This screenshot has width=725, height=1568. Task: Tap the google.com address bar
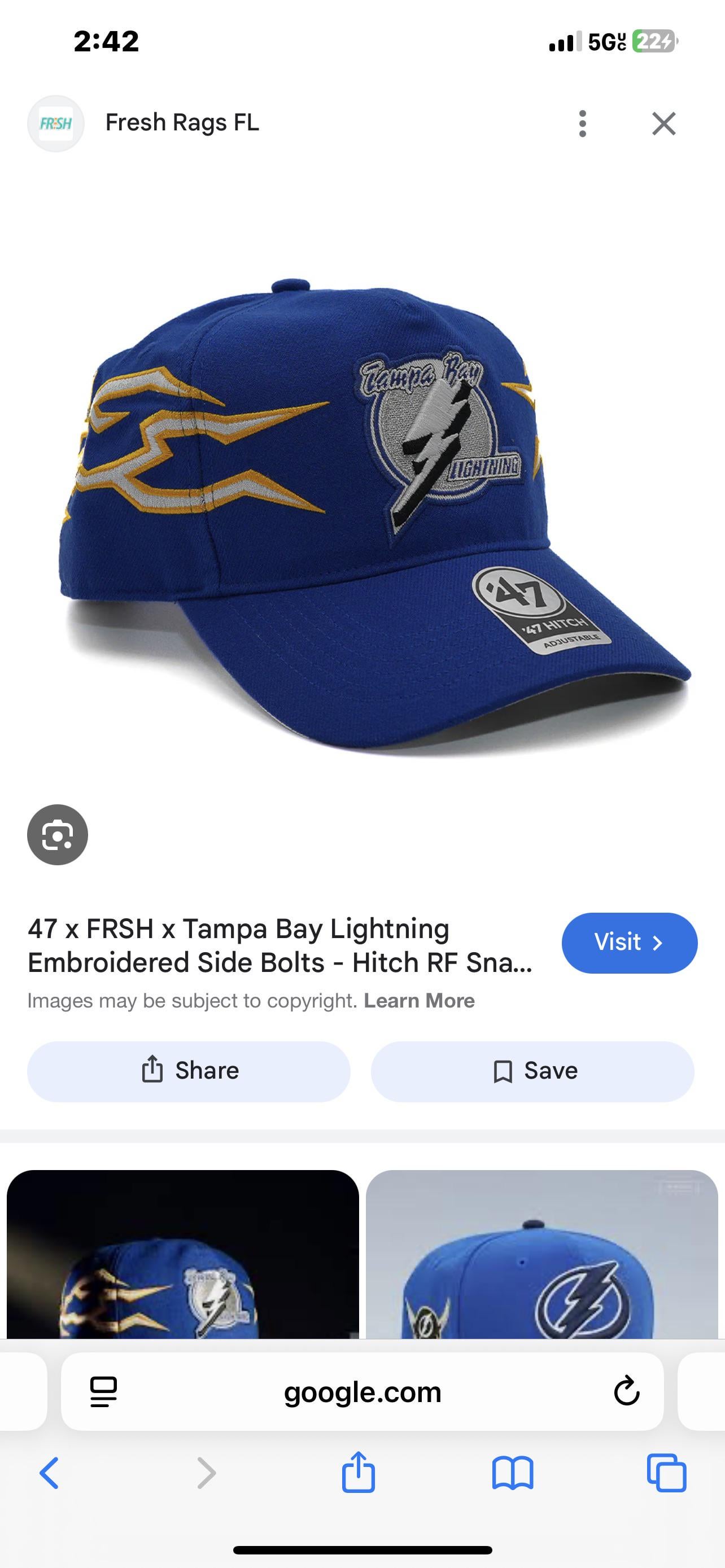(x=363, y=1392)
